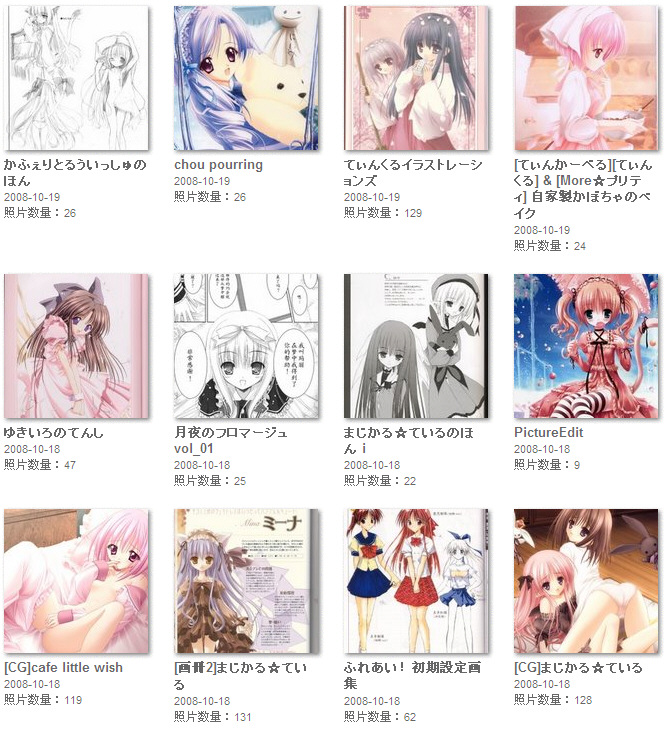The height and width of the screenshot is (730, 668).
Task: Open the [CG]まじかる☆ている album thumbnail
Action: point(586,581)
